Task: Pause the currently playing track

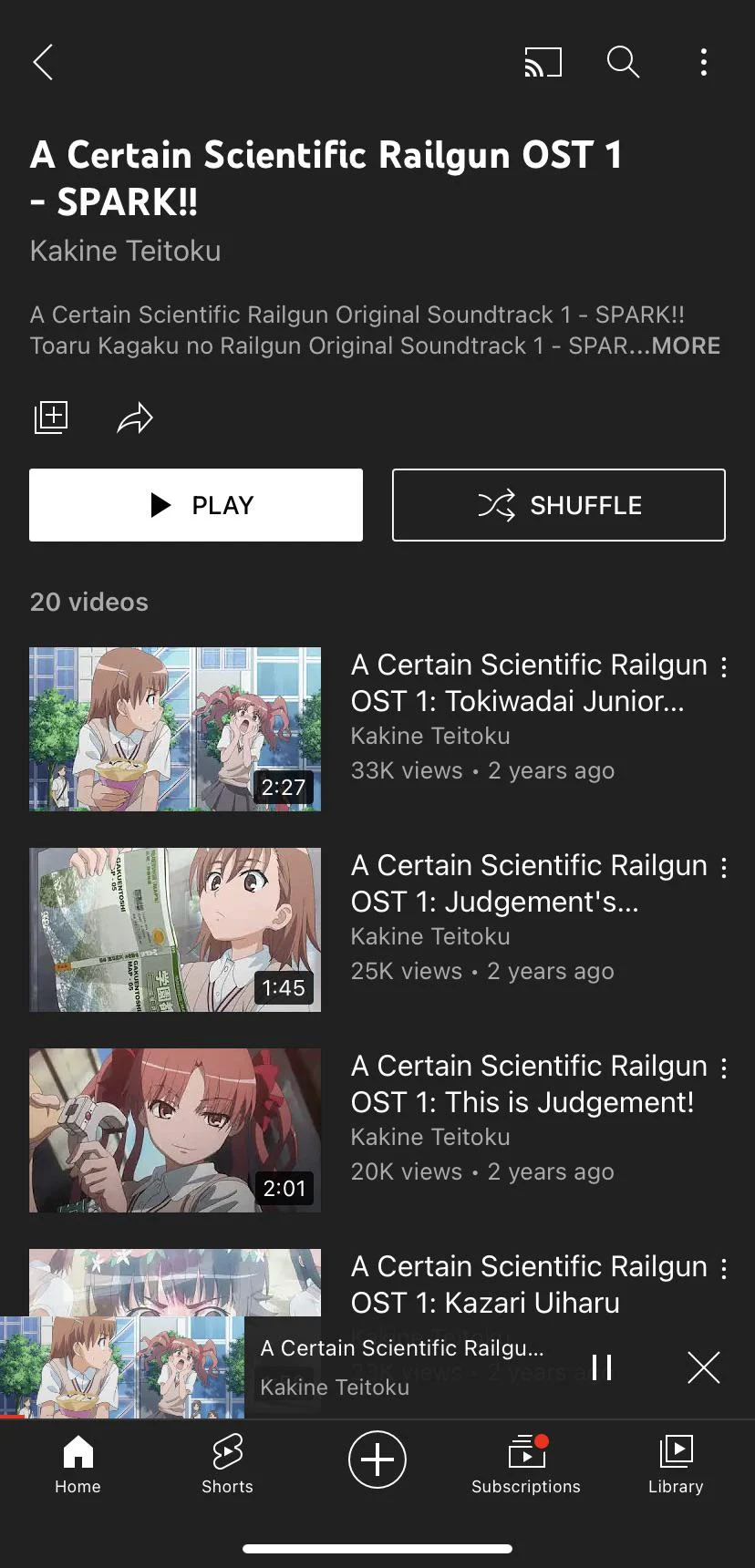Action: [x=601, y=1367]
